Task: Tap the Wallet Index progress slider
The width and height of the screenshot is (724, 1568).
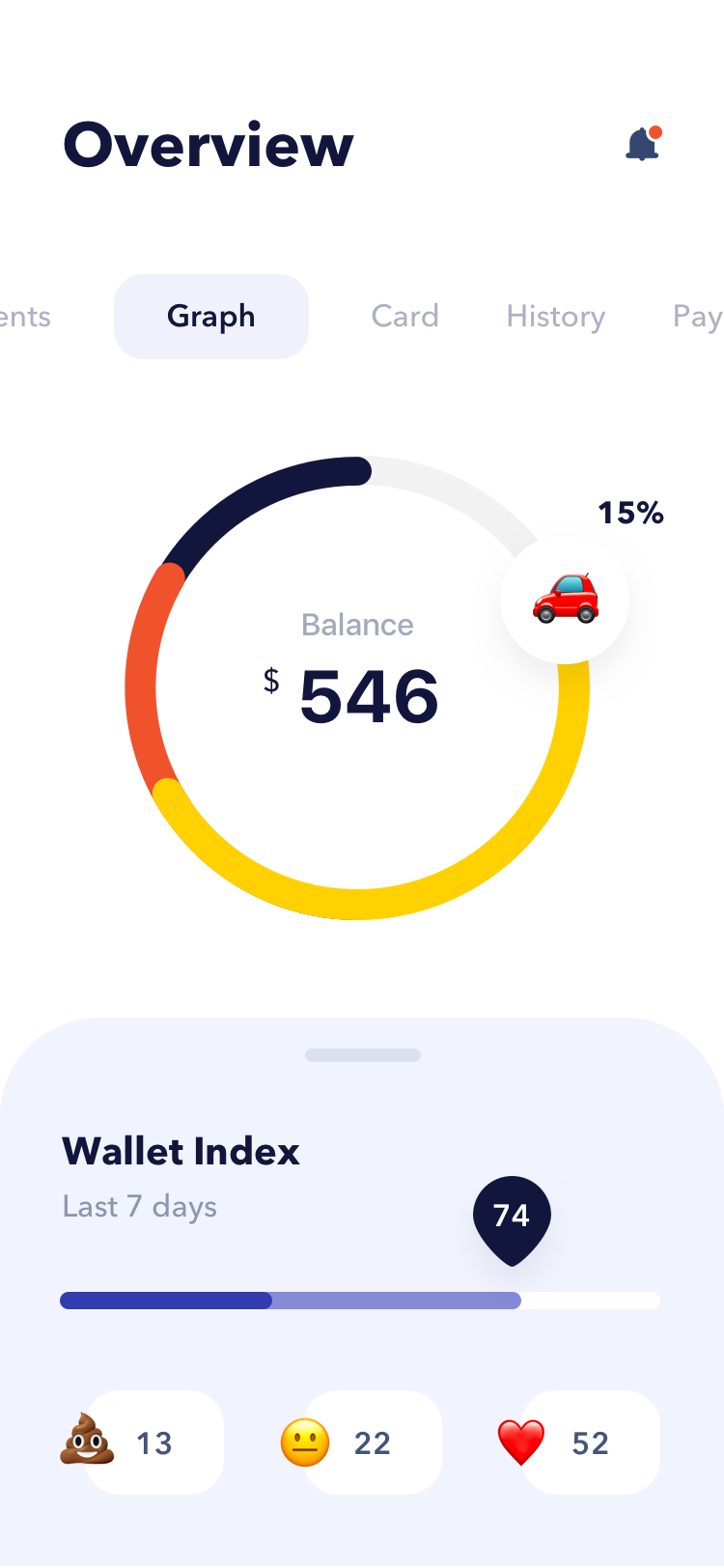Action: click(x=360, y=1301)
